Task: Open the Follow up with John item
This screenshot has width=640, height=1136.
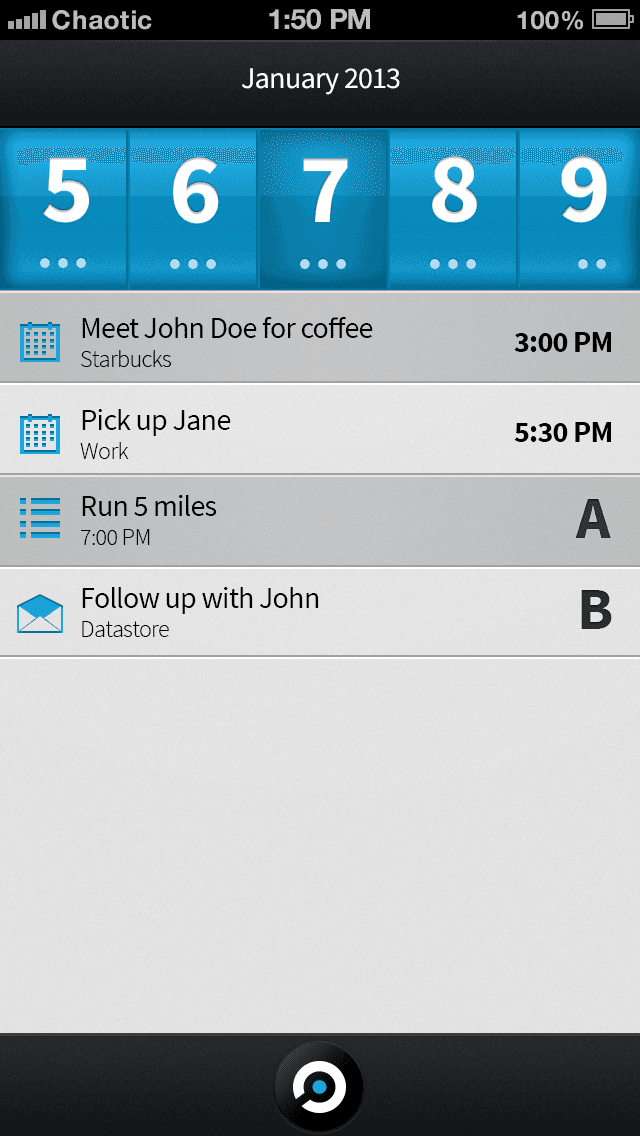Action: click(320, 612)
